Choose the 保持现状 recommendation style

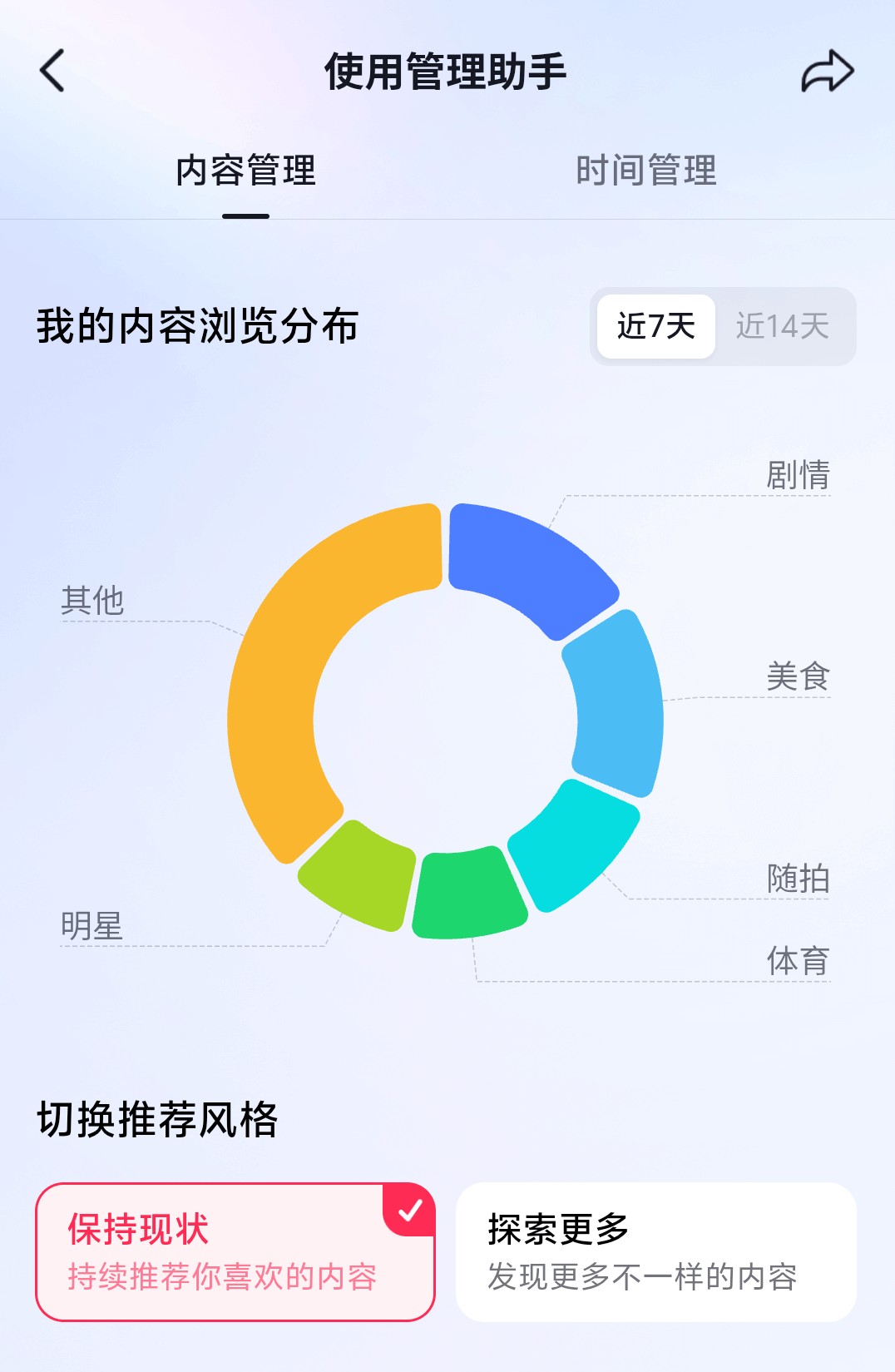[235, 1251]
